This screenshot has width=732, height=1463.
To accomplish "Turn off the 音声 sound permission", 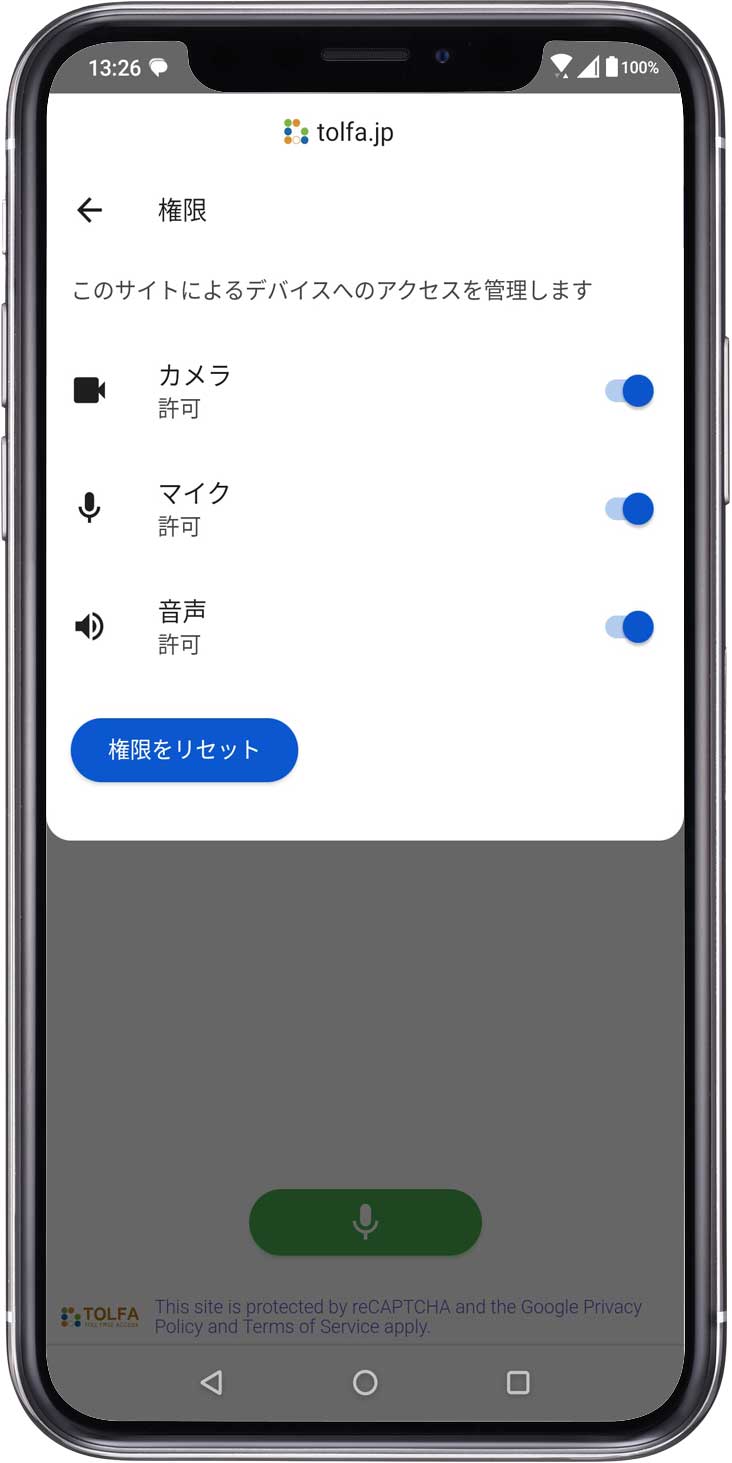I will 629,627.
